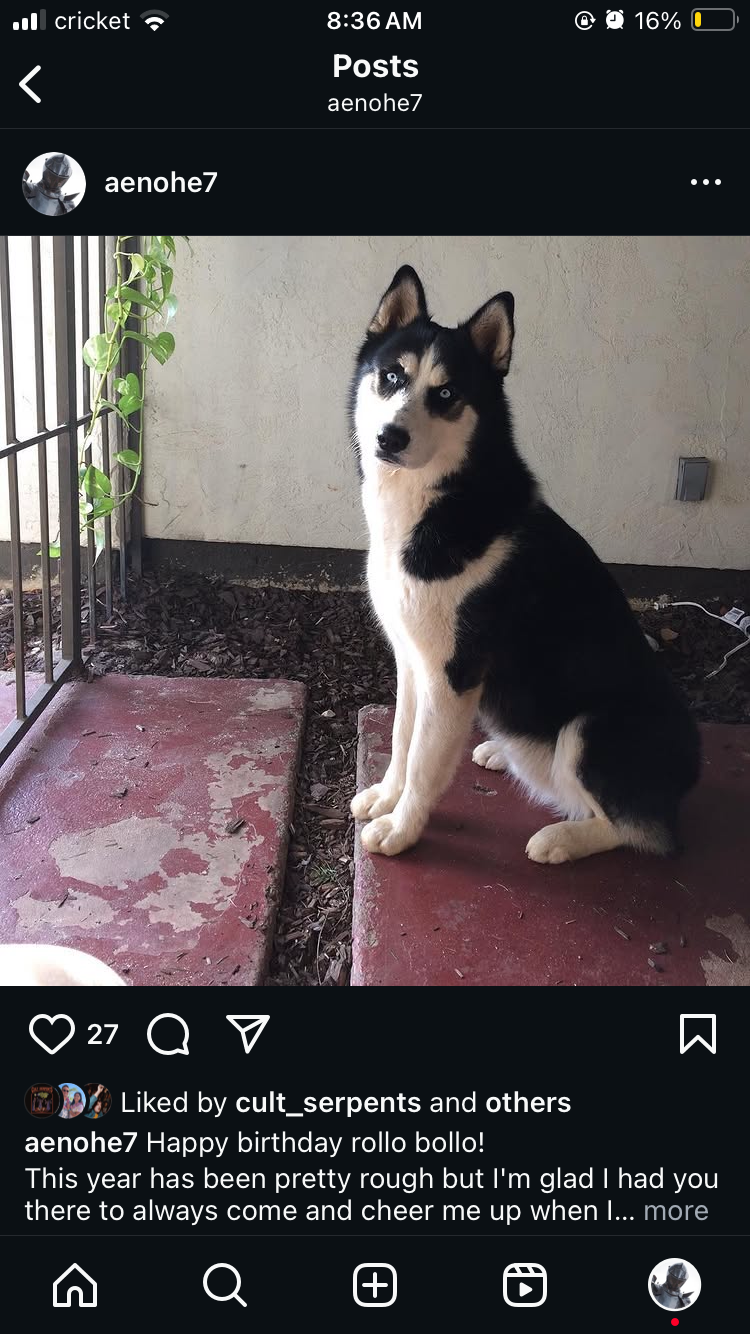Open the Profile tab
The image size is (750, 1334).
tap(675, 1285)
